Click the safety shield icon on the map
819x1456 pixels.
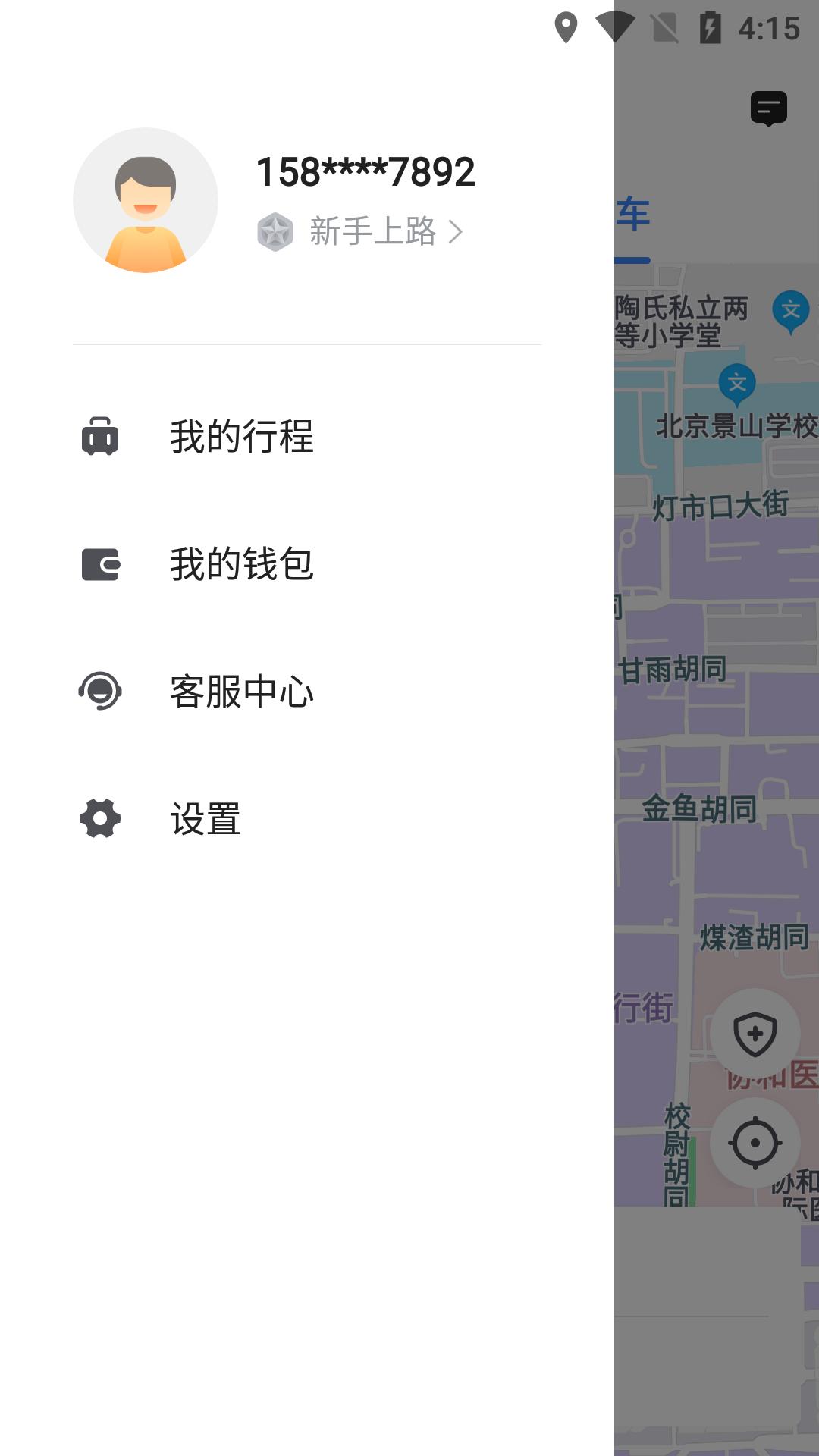(x=755, y=1031)
